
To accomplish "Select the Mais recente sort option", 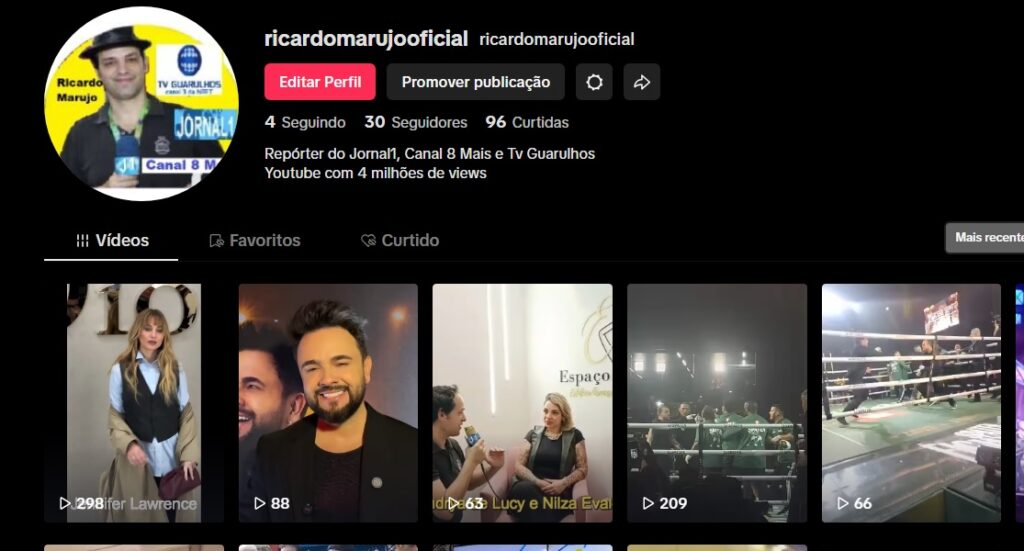I will (x=988, y=237).
